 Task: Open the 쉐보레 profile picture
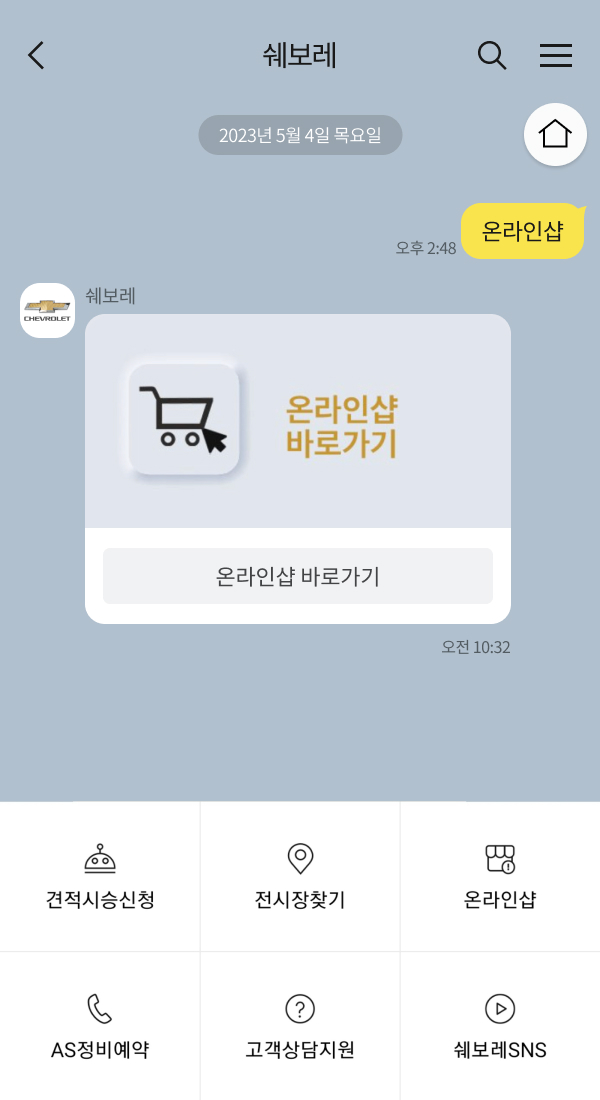point(48,310)
